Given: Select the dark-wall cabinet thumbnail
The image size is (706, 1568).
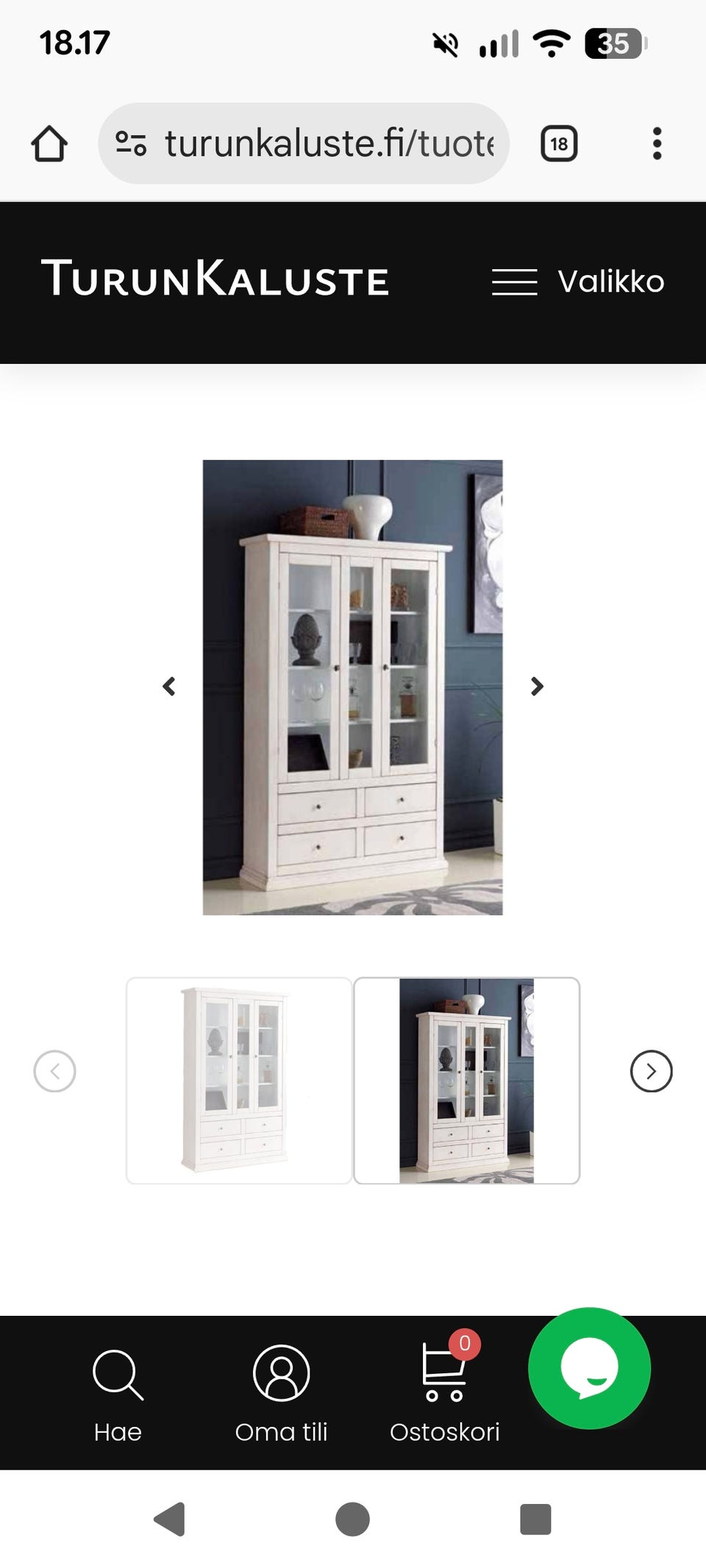Looking at the screenshot, I should [x=466, y=1080].
